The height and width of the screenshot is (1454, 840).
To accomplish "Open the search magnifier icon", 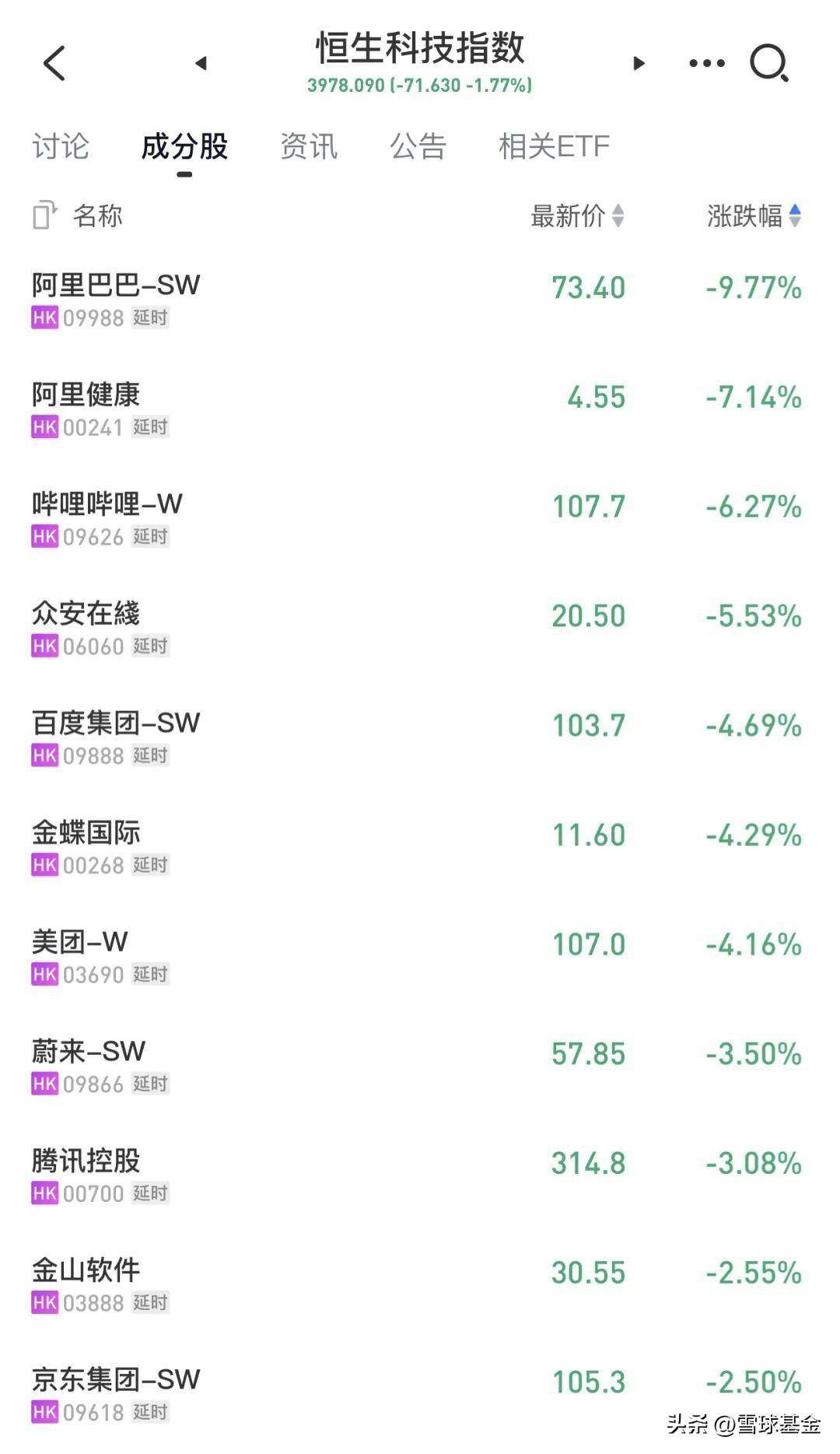I will pyautogui.click(x=769, y=63).
